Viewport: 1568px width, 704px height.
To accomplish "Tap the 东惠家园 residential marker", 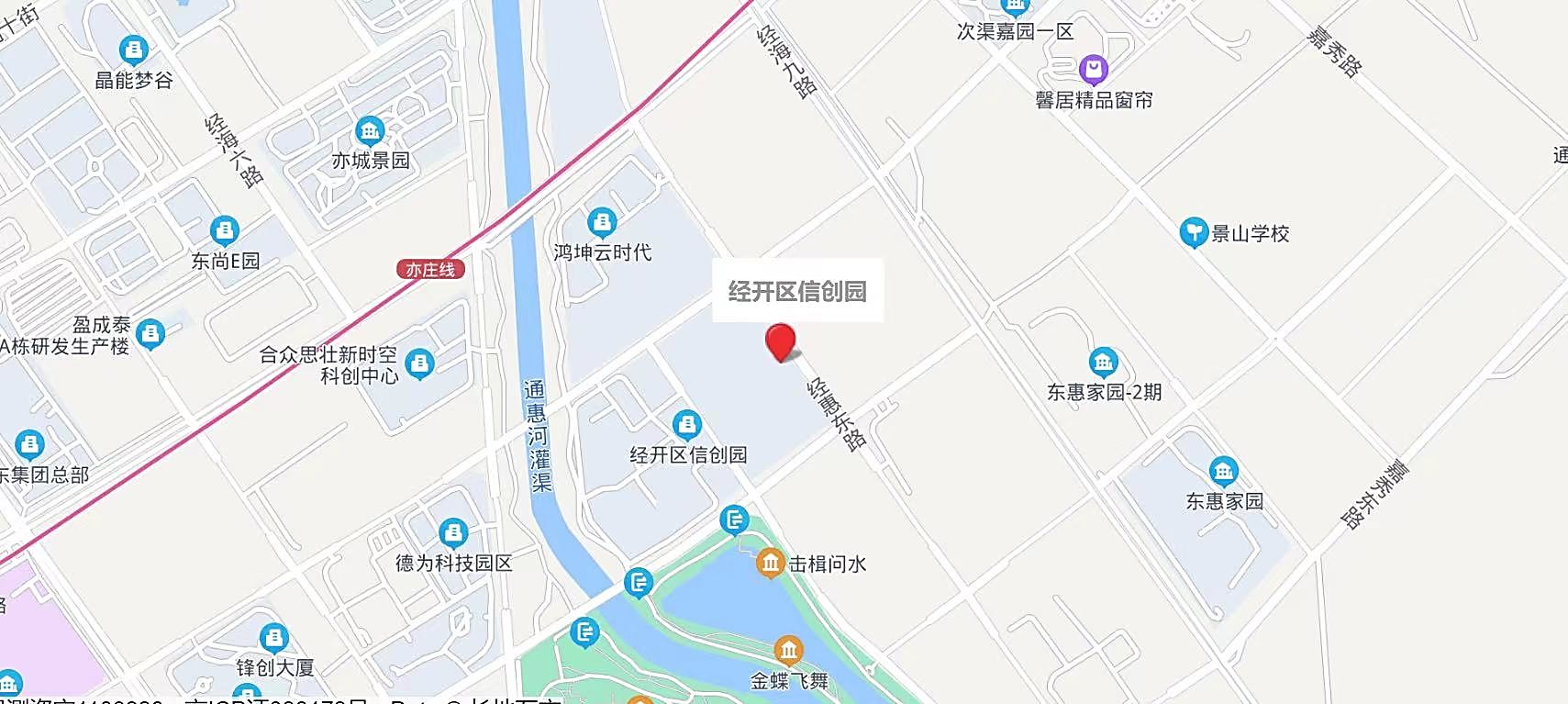I will [x=1223, y=472].
